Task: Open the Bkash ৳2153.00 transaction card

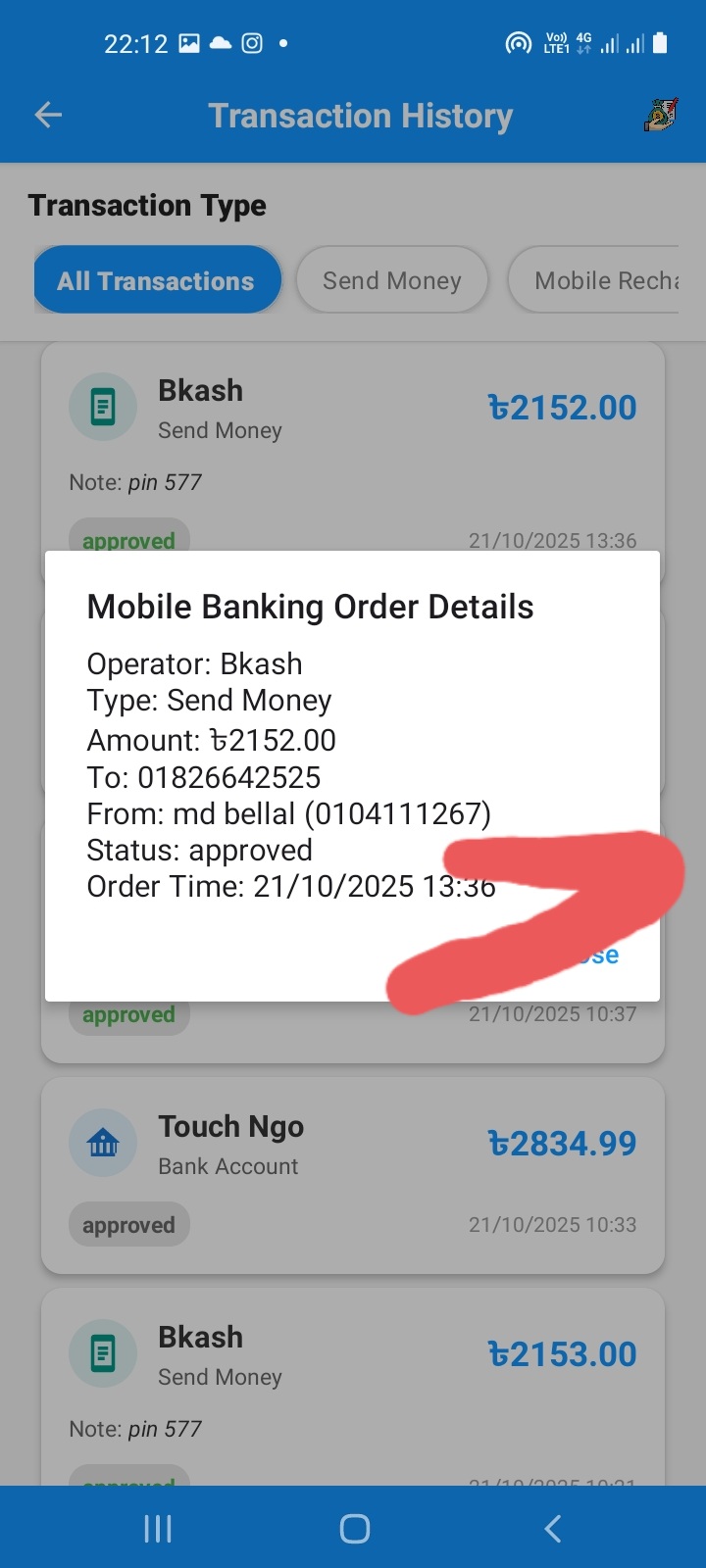Action: pos(353,1372)
